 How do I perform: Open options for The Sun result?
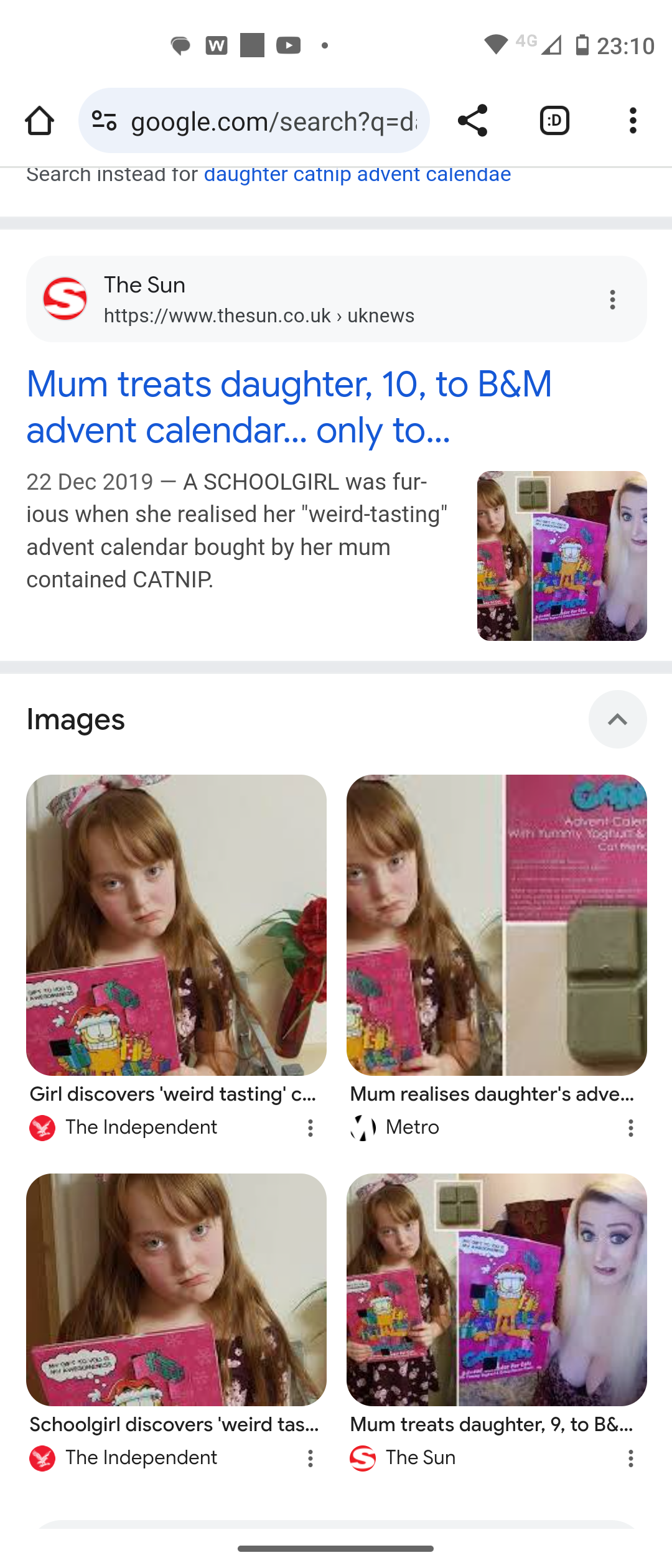[613, 300]
